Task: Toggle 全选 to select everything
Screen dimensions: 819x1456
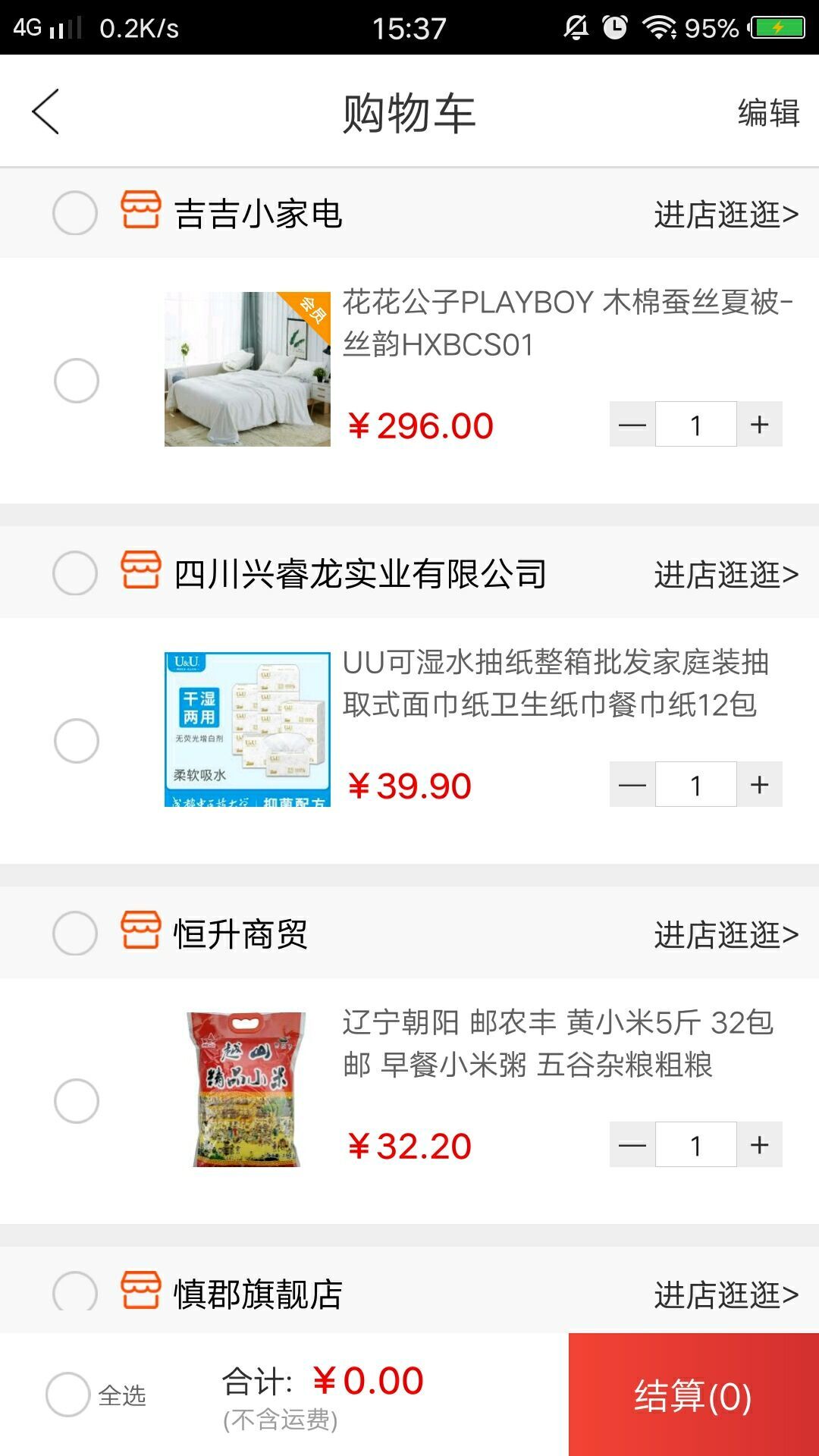Action: (68, 1395)
